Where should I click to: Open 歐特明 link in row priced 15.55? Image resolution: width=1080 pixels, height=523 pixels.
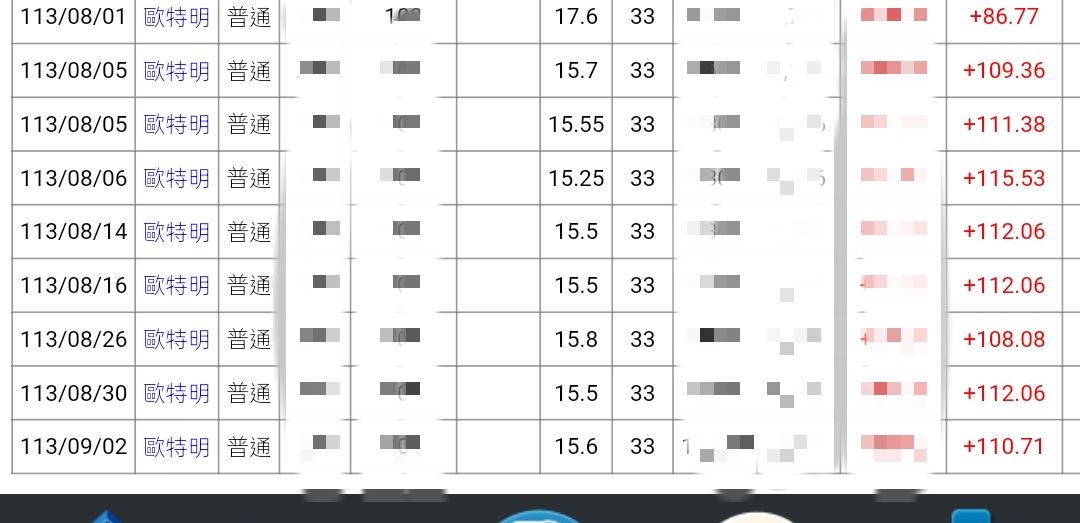(x=177, y=124)
